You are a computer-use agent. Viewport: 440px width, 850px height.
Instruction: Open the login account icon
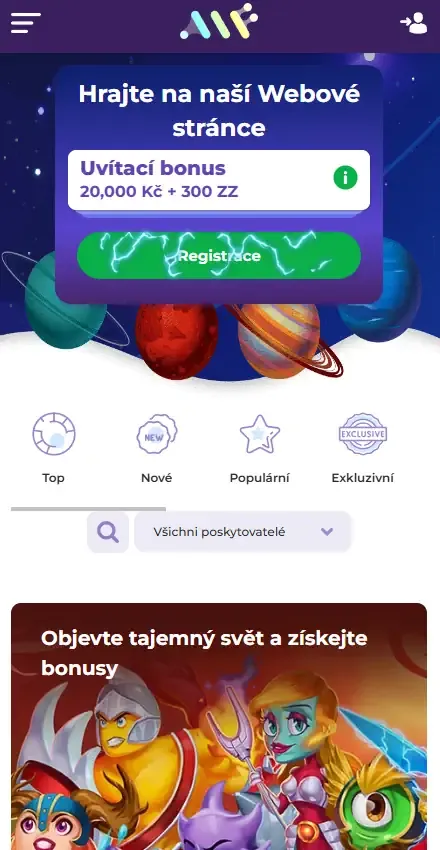click(413, 23)
